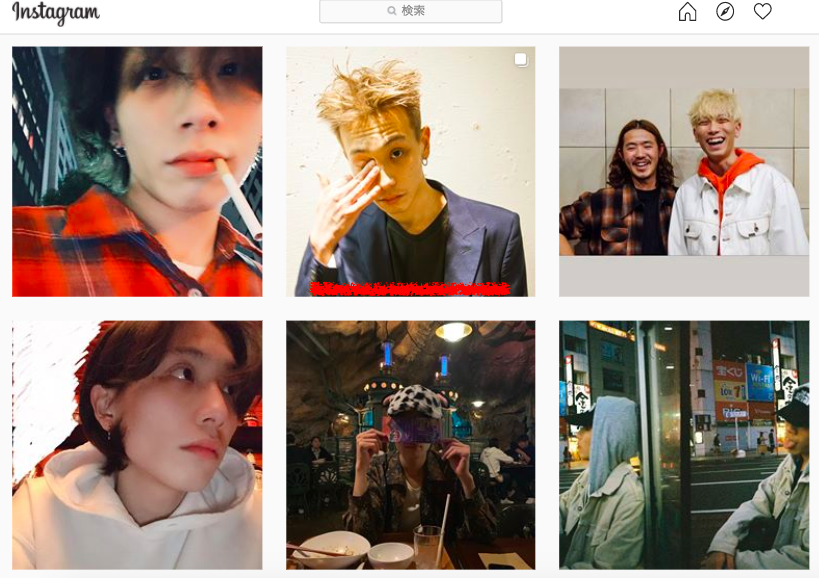The image size is (819, 578).
Task: Open the restaurant photo with patterned cap
Action: point(410,445)
